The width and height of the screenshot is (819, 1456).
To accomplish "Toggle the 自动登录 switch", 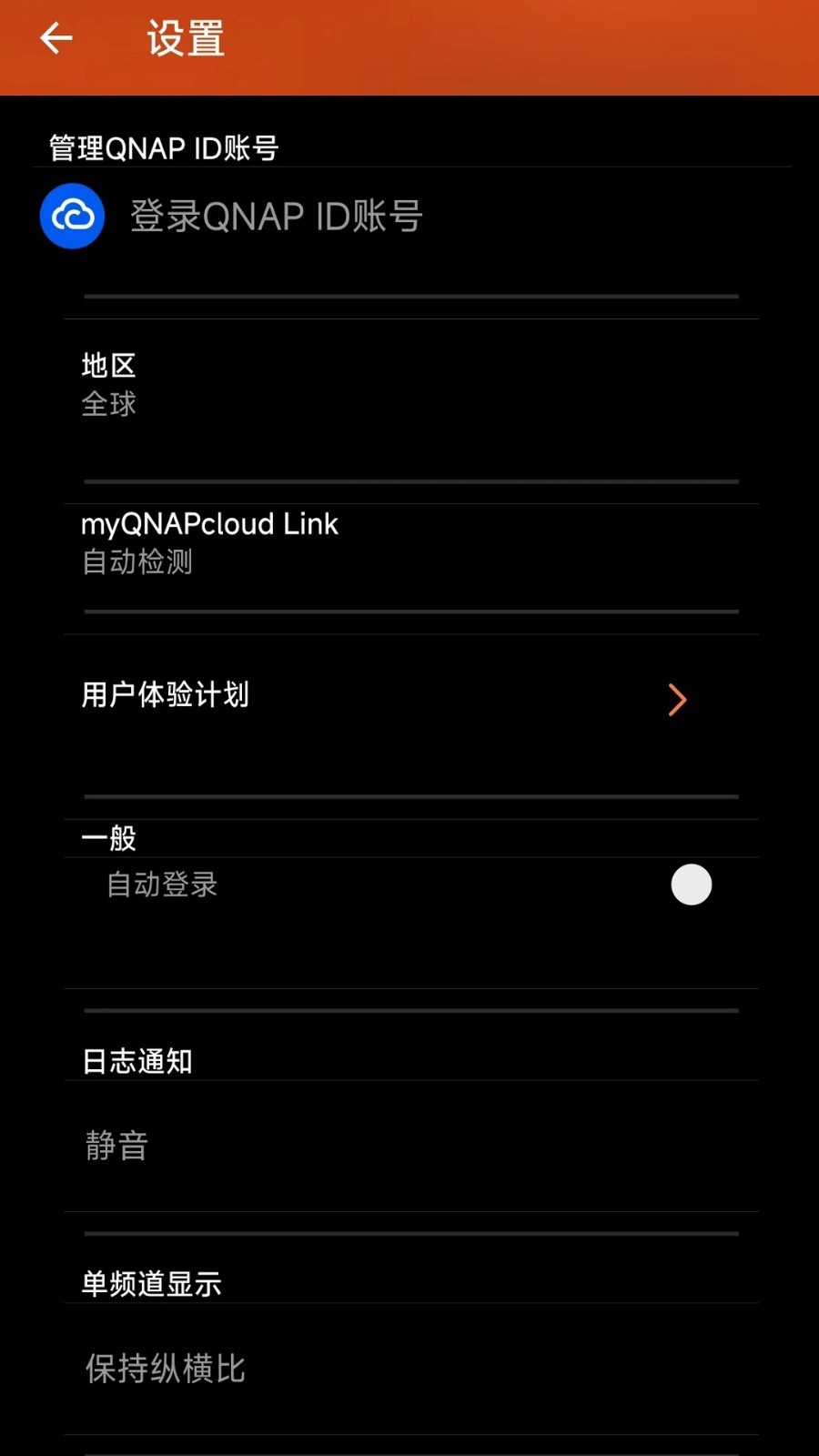I will pyautogui.click(x=690, y=885).
